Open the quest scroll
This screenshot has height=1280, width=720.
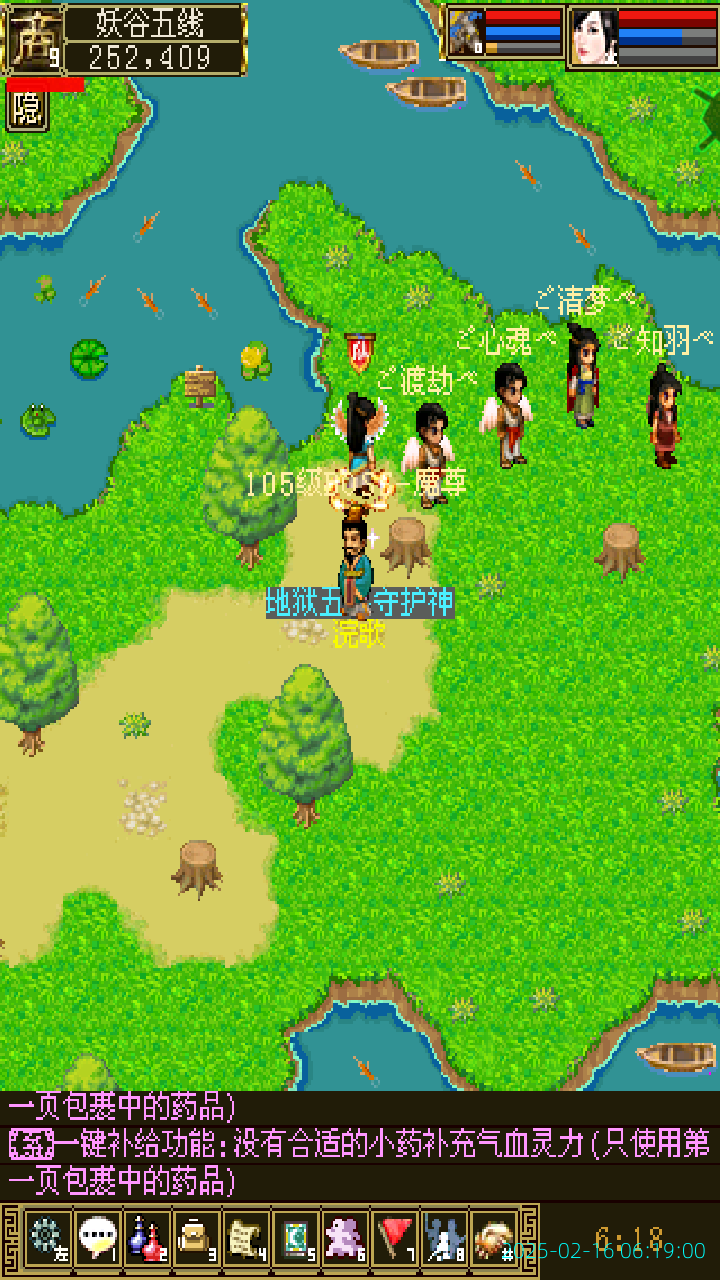pos(245,1239)
